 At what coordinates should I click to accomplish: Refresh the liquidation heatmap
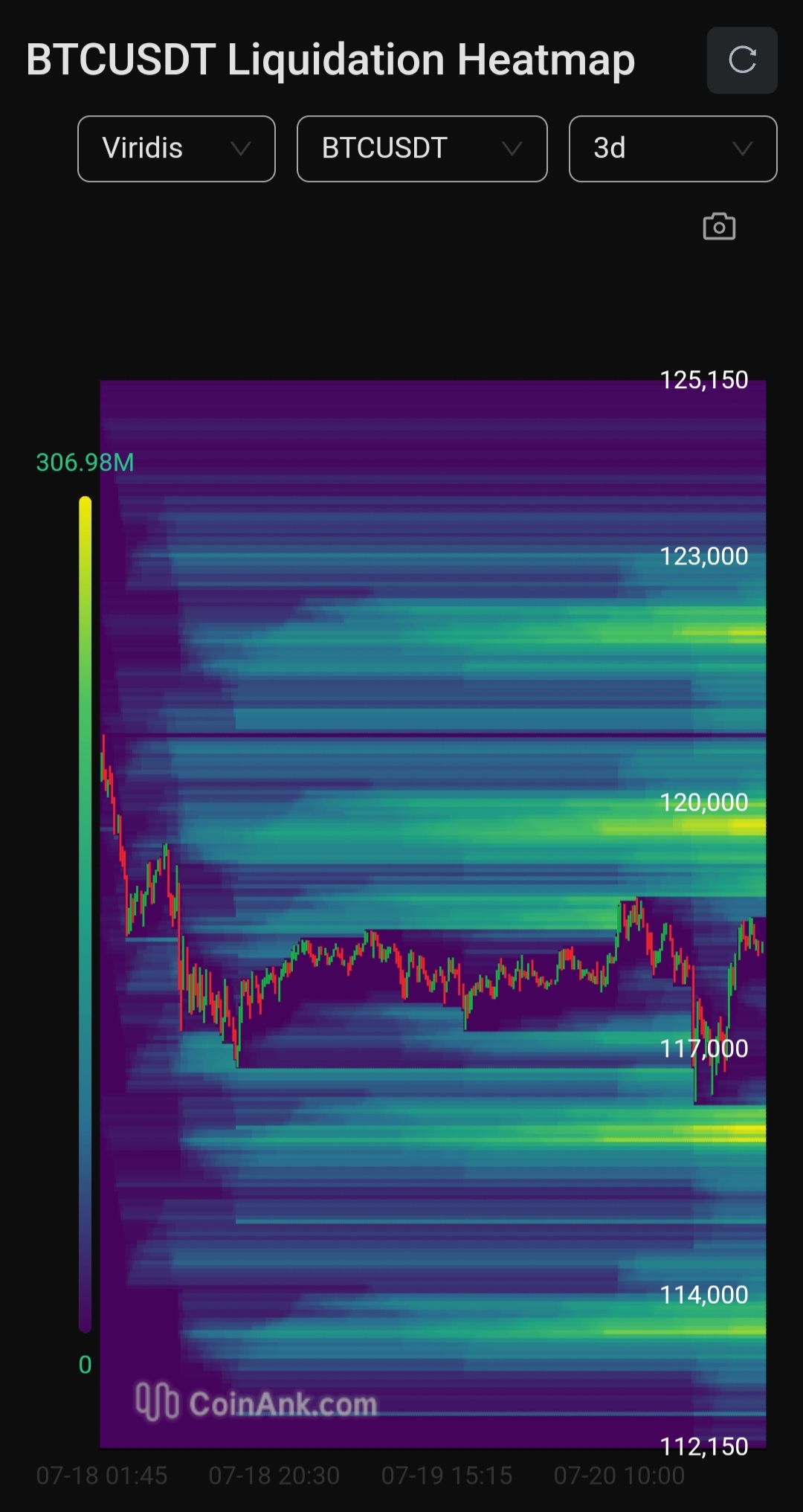pos(741,60)
